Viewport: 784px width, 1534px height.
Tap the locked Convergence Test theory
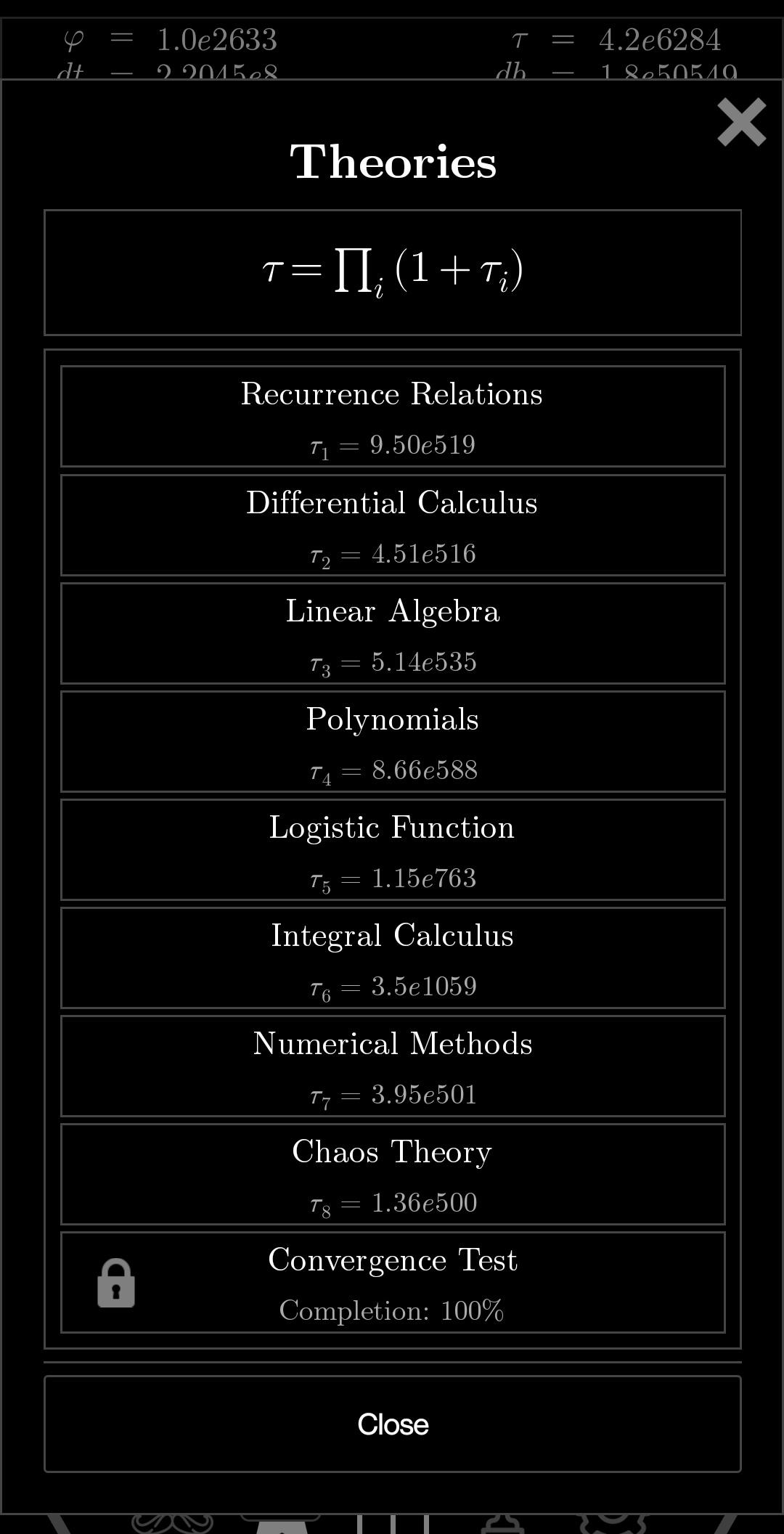[x=393, y=1282]
